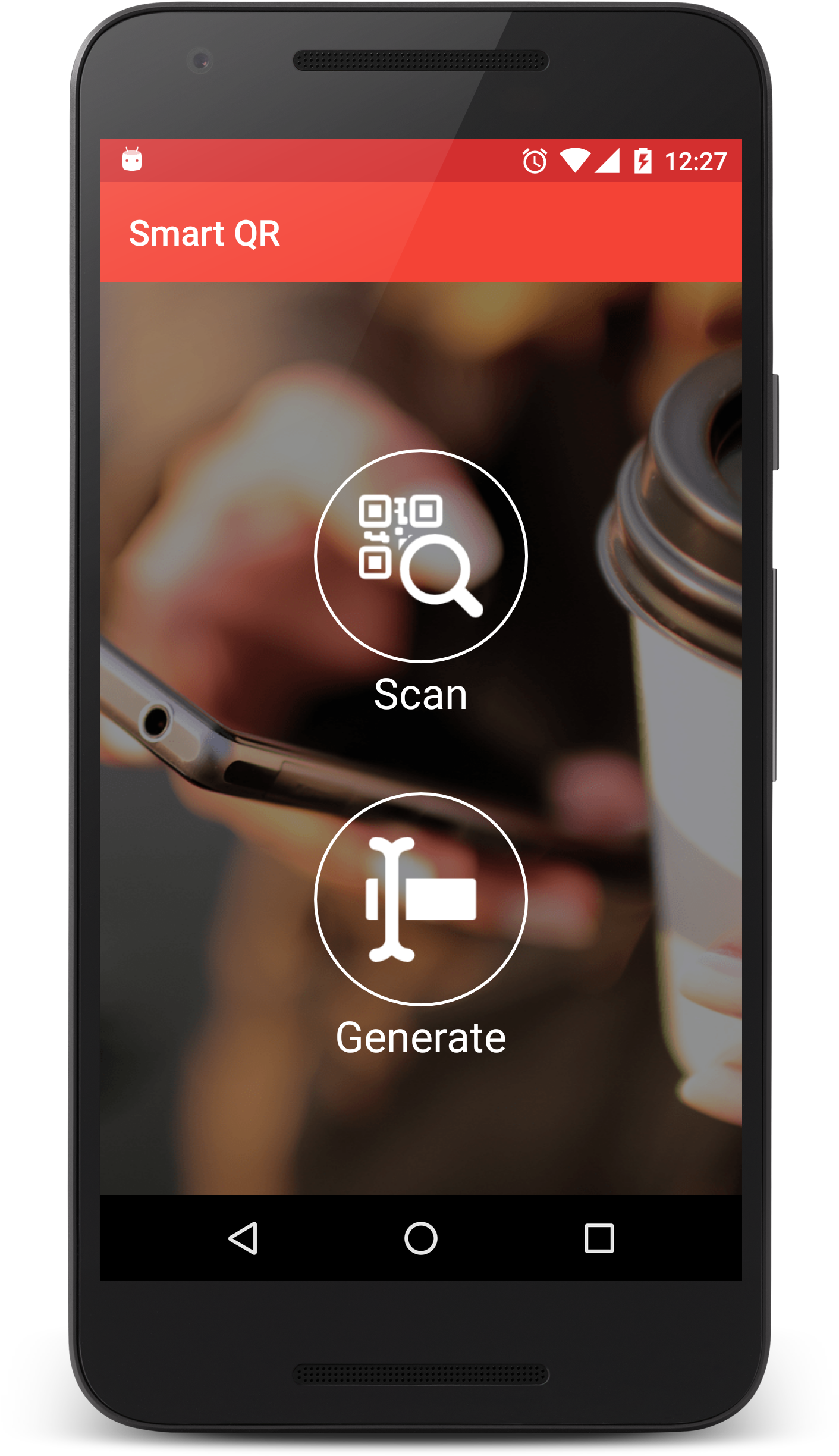This screenshot has width=839, height=1456.
Task: Go back using the navigation bar
Action: tap(243, 1238)
